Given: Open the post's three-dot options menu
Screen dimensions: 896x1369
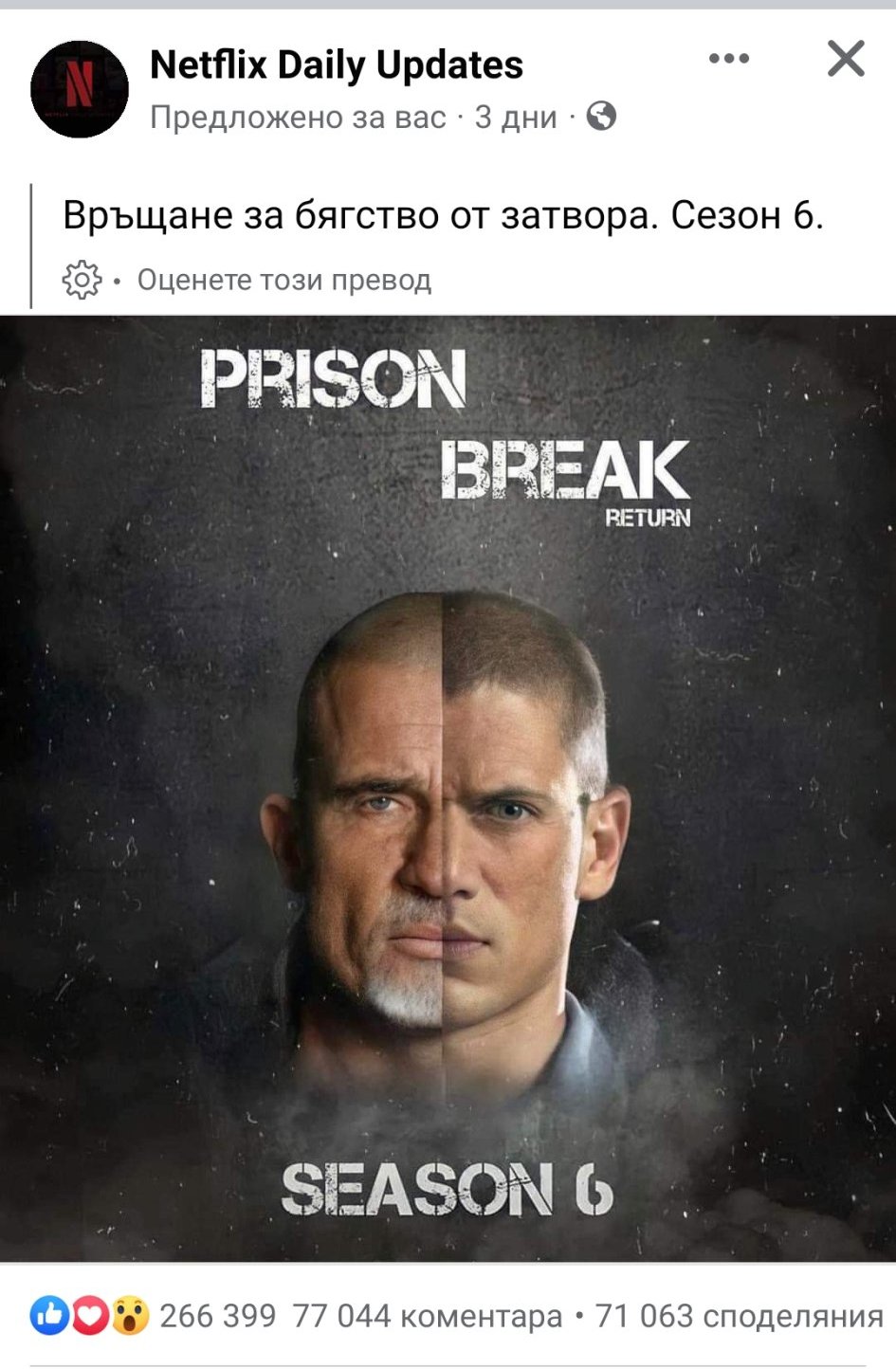Looking at the screenshot, I should point(729,59).
